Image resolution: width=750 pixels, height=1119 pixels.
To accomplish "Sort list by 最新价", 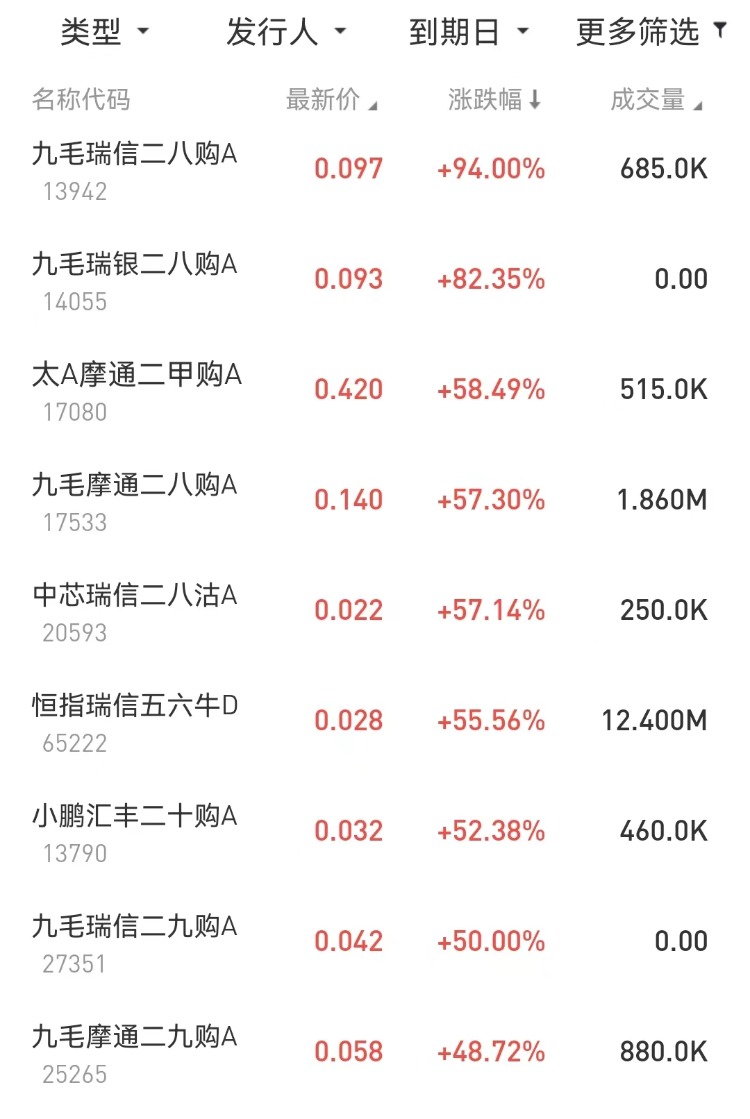I will point(331,100).
